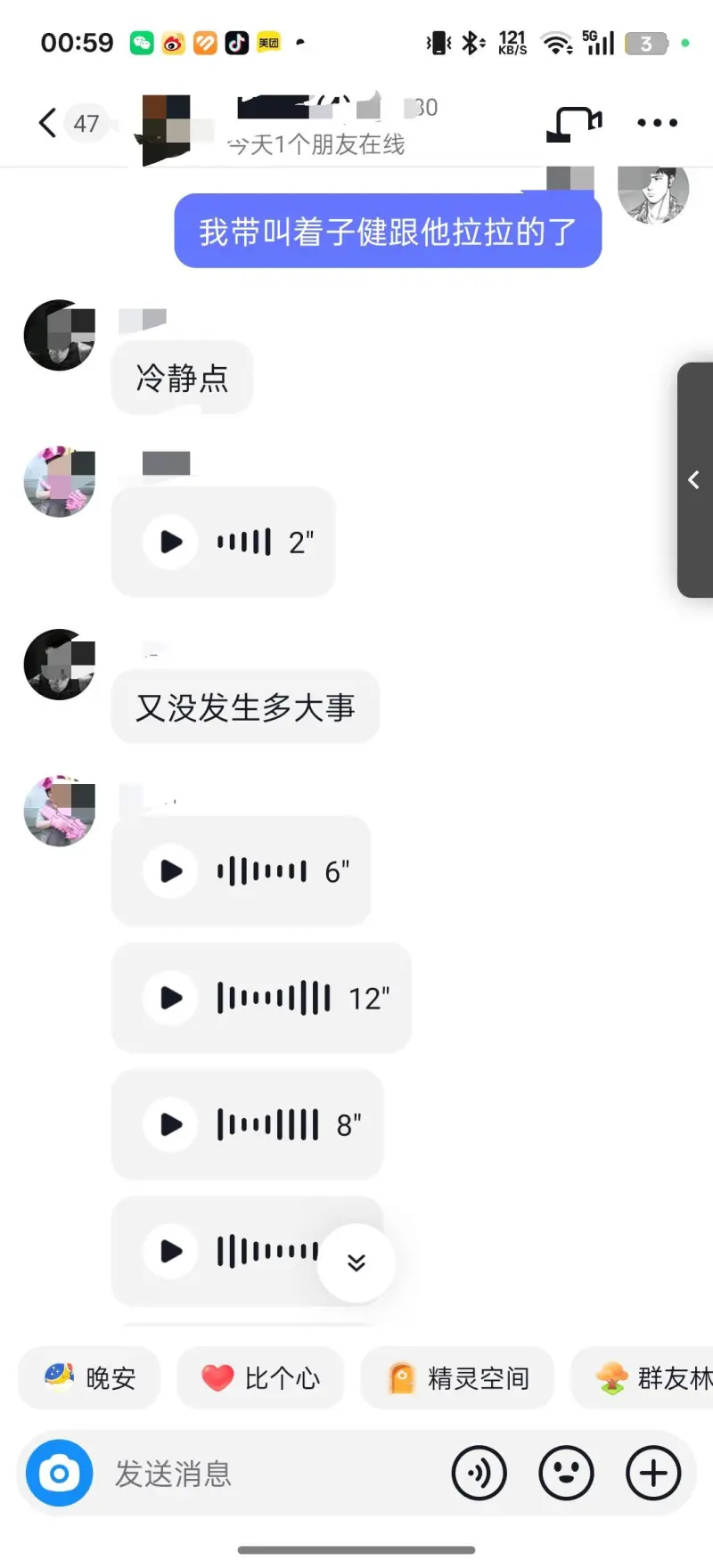713x1568 pixels.
Task: Play the 8-second voice message
Action: (171, 1124)
